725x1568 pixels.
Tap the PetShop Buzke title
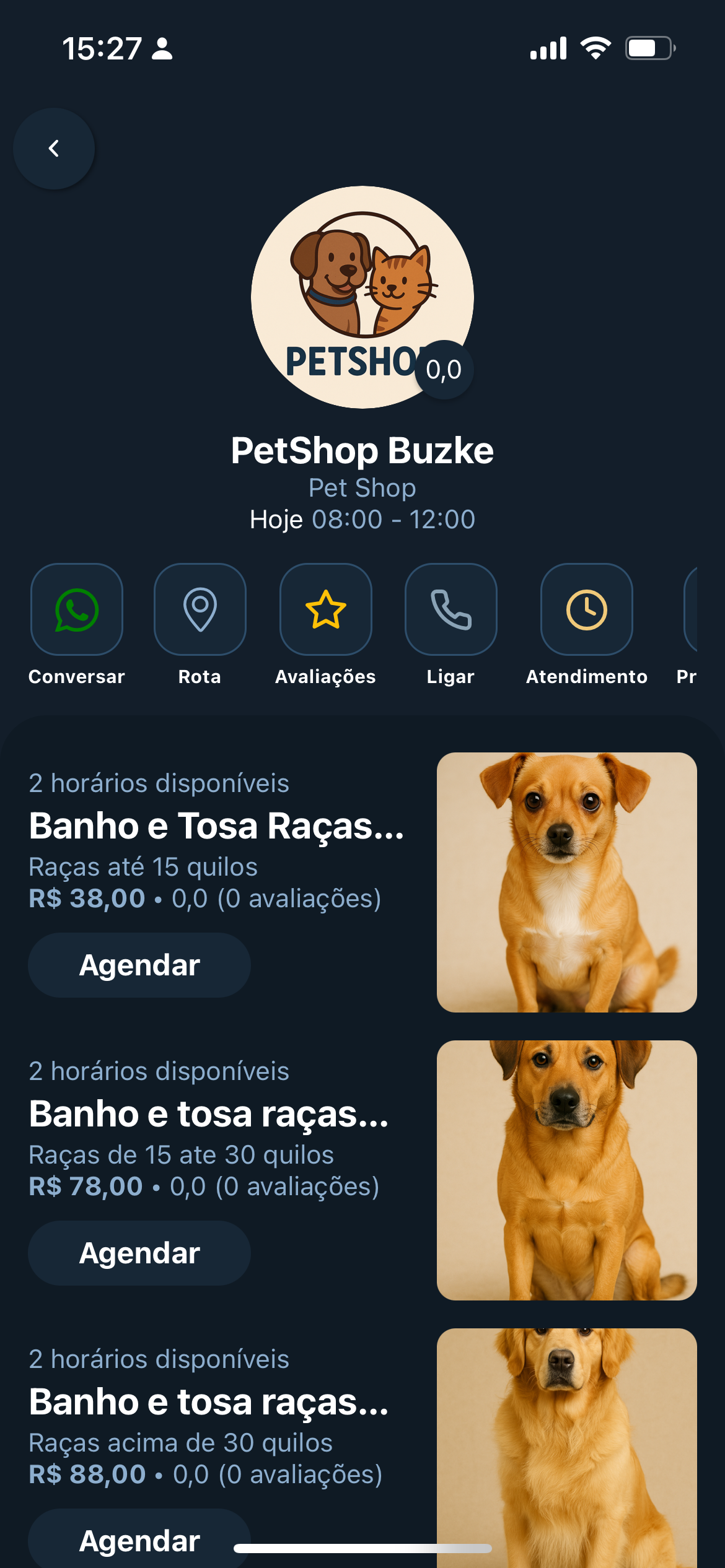click(x=362, y=451)
